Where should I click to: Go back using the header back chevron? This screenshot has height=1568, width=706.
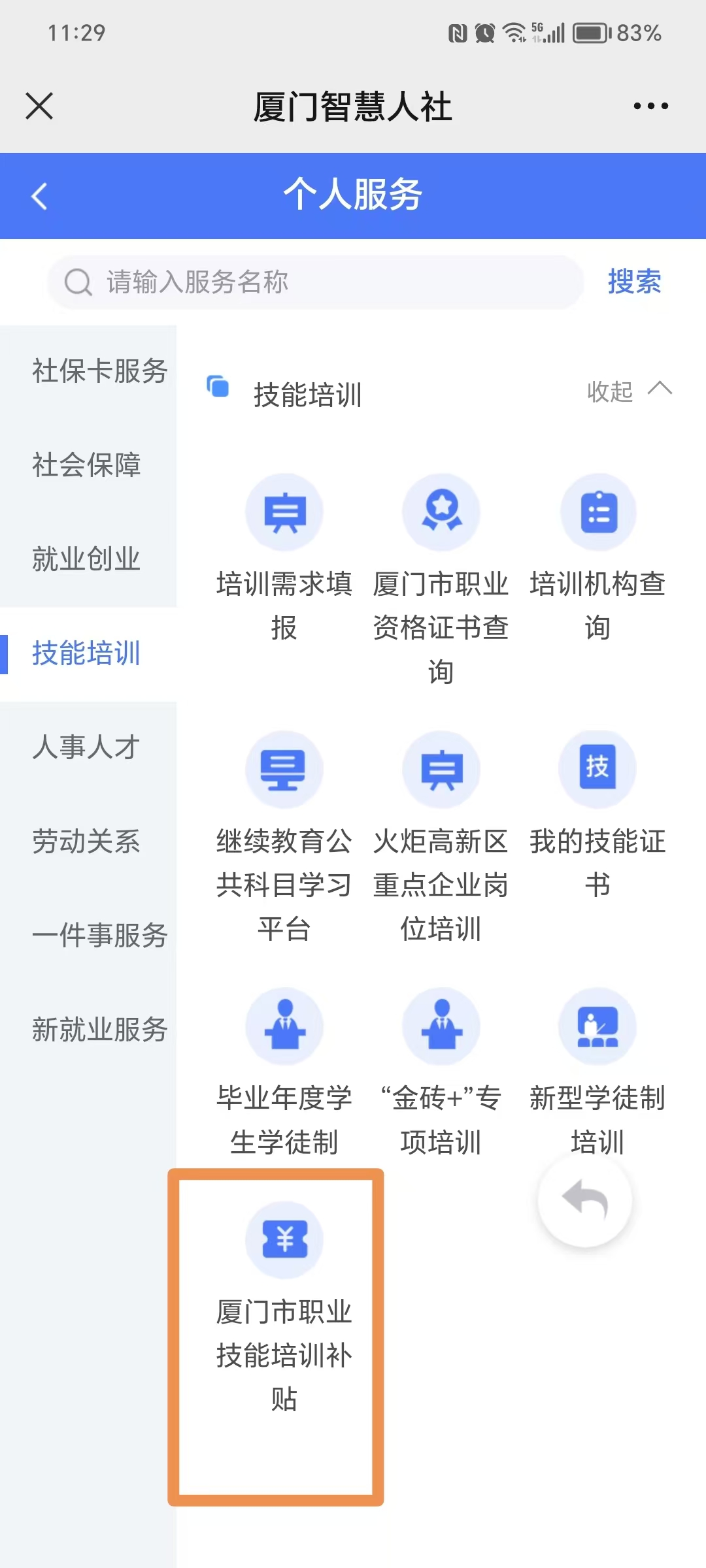click(39, 195)
